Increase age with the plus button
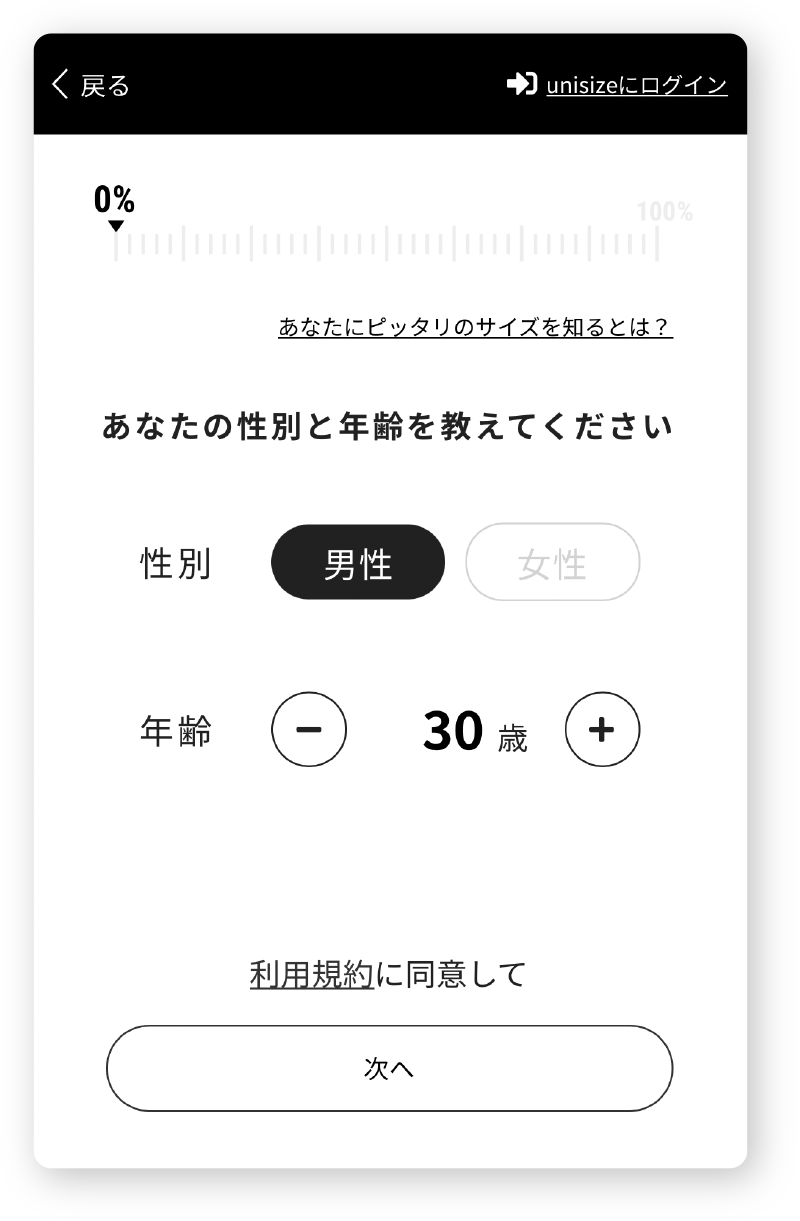The height and width of the screenshot is (1221, 800). click(602, 730)
